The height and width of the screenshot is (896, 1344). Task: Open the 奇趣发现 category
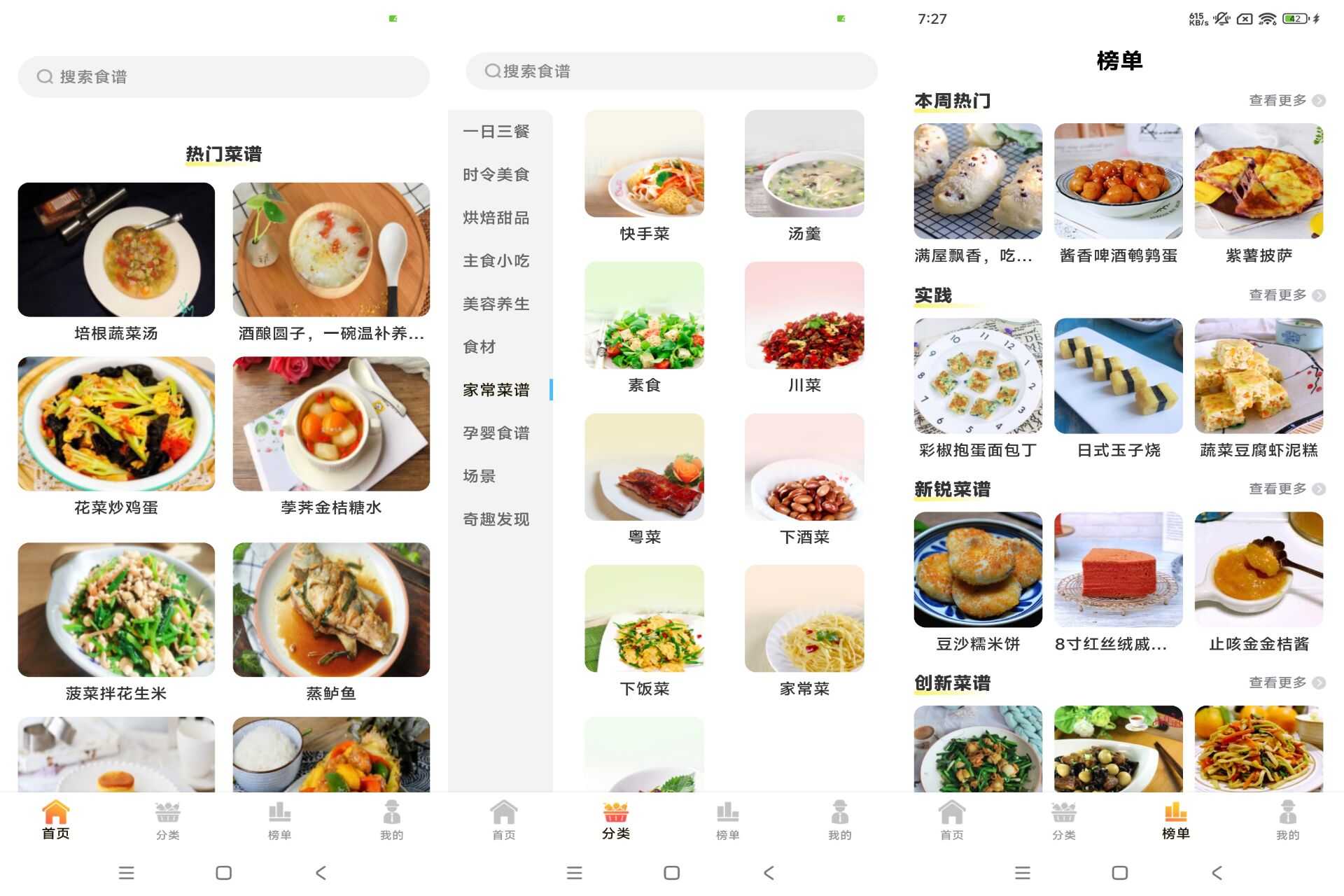point(496,519)
